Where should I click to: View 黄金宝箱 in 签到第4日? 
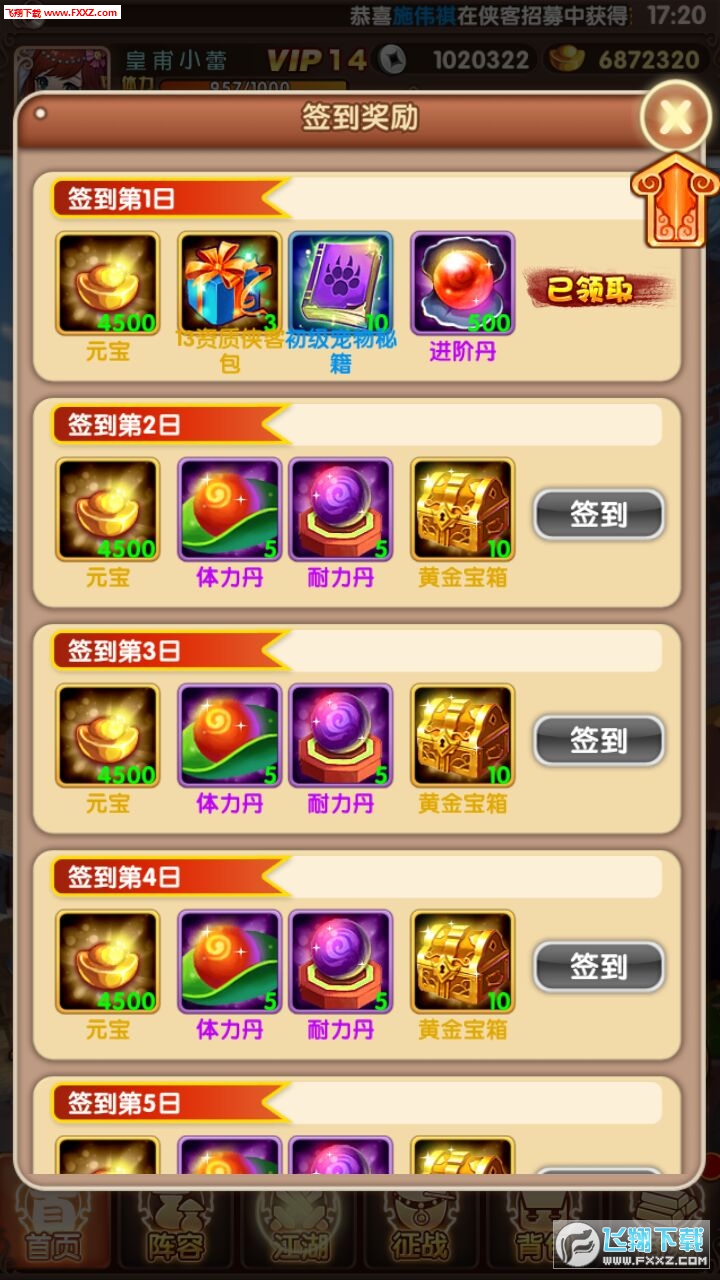462,962
